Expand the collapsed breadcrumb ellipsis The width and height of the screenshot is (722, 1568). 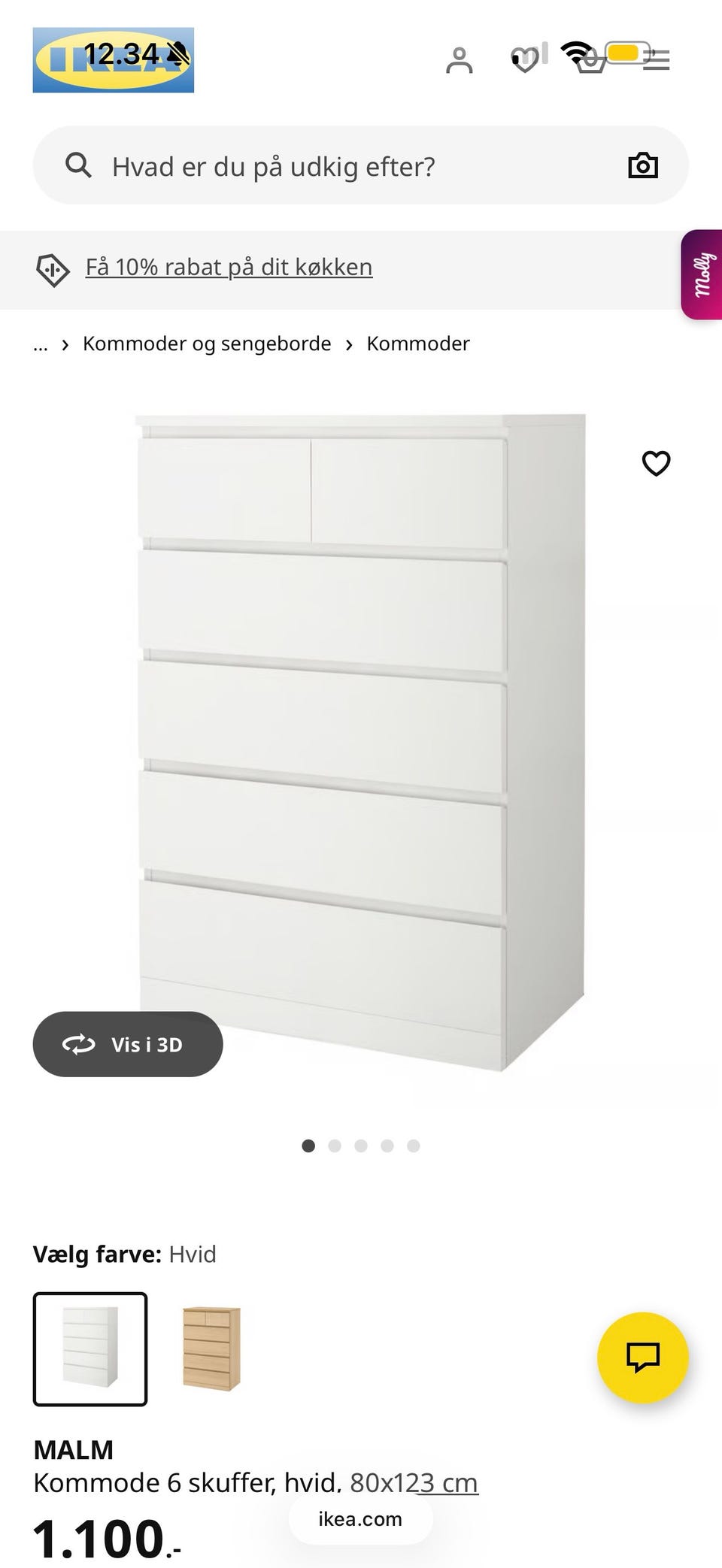coord(41,344)
